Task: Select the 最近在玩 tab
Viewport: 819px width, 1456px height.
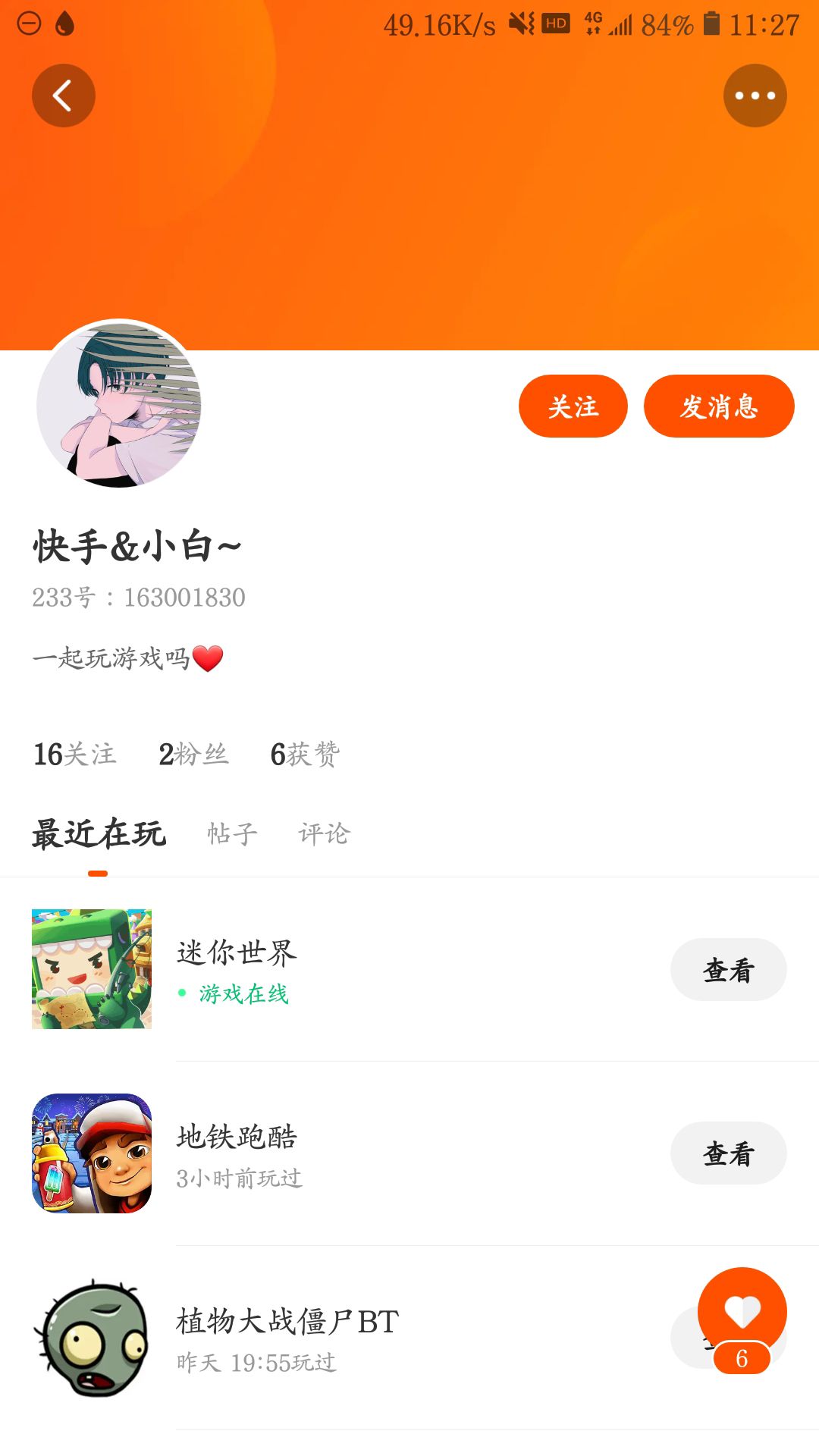Action: pos(99,833)
